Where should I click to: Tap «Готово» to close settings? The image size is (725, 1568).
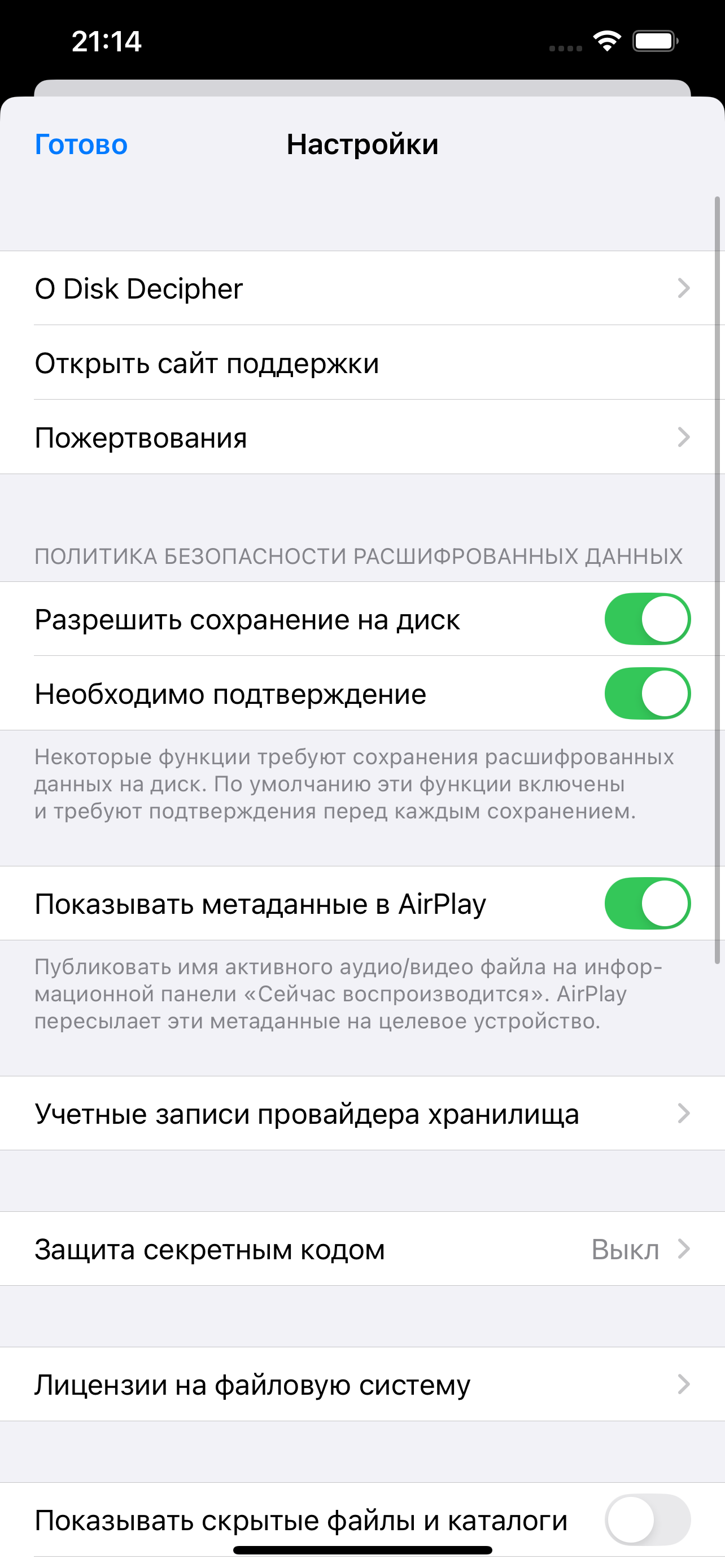(81, 144)
